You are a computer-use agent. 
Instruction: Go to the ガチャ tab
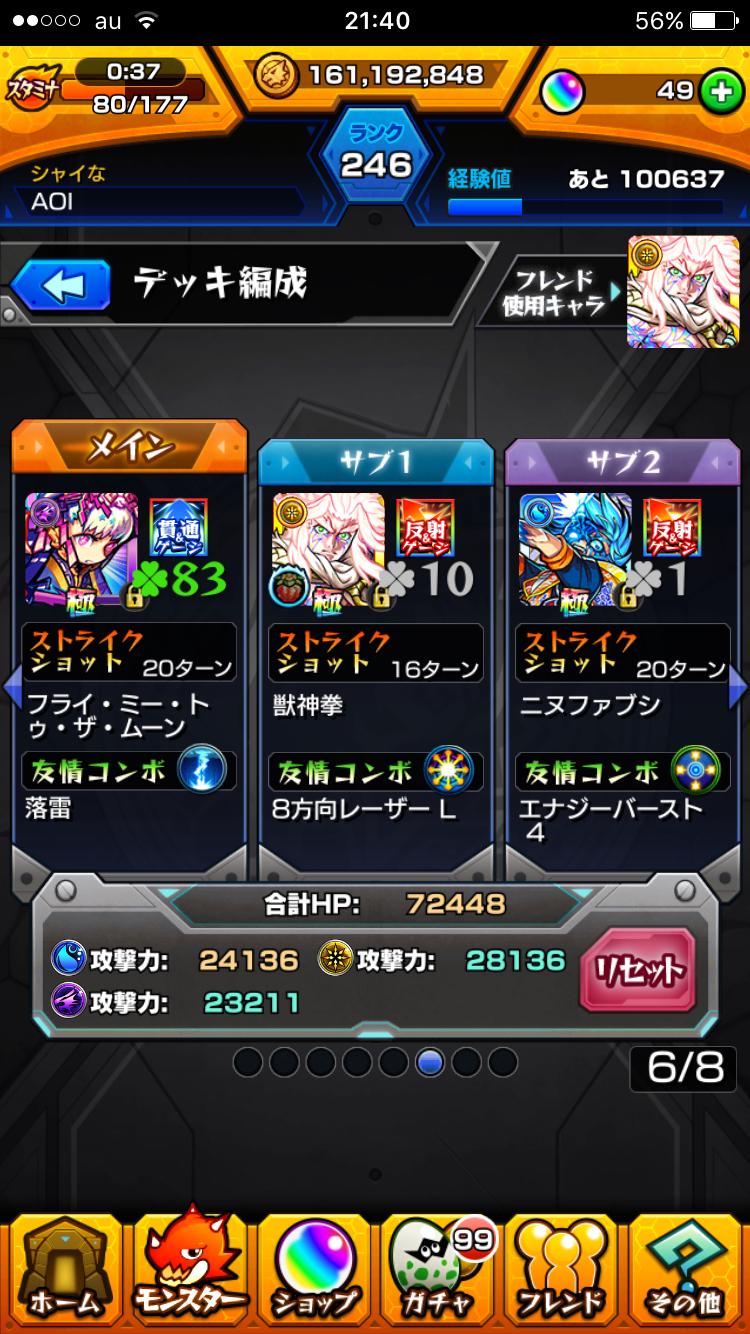(438, 1268)
